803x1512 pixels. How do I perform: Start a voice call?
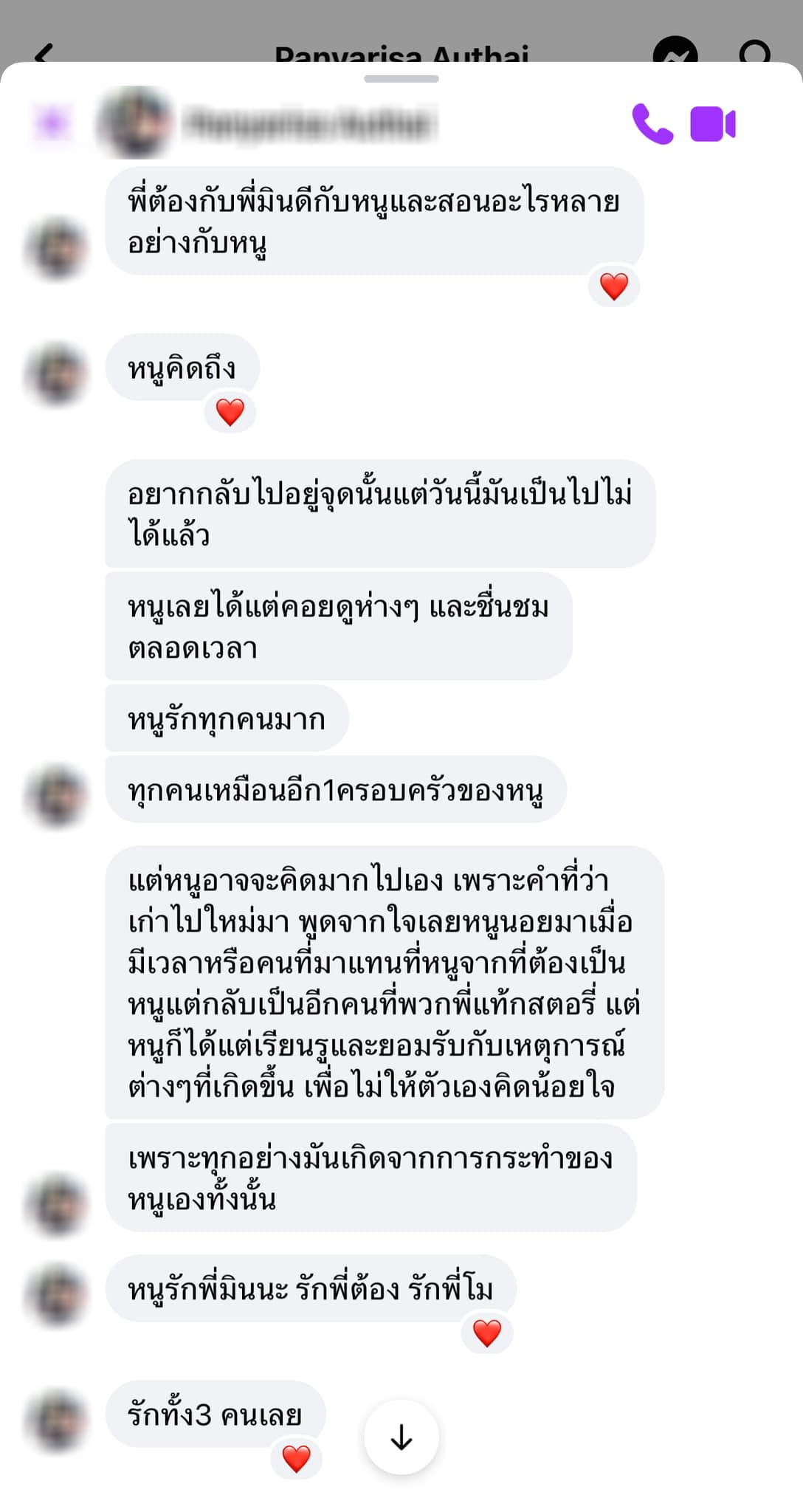point(652,124)
